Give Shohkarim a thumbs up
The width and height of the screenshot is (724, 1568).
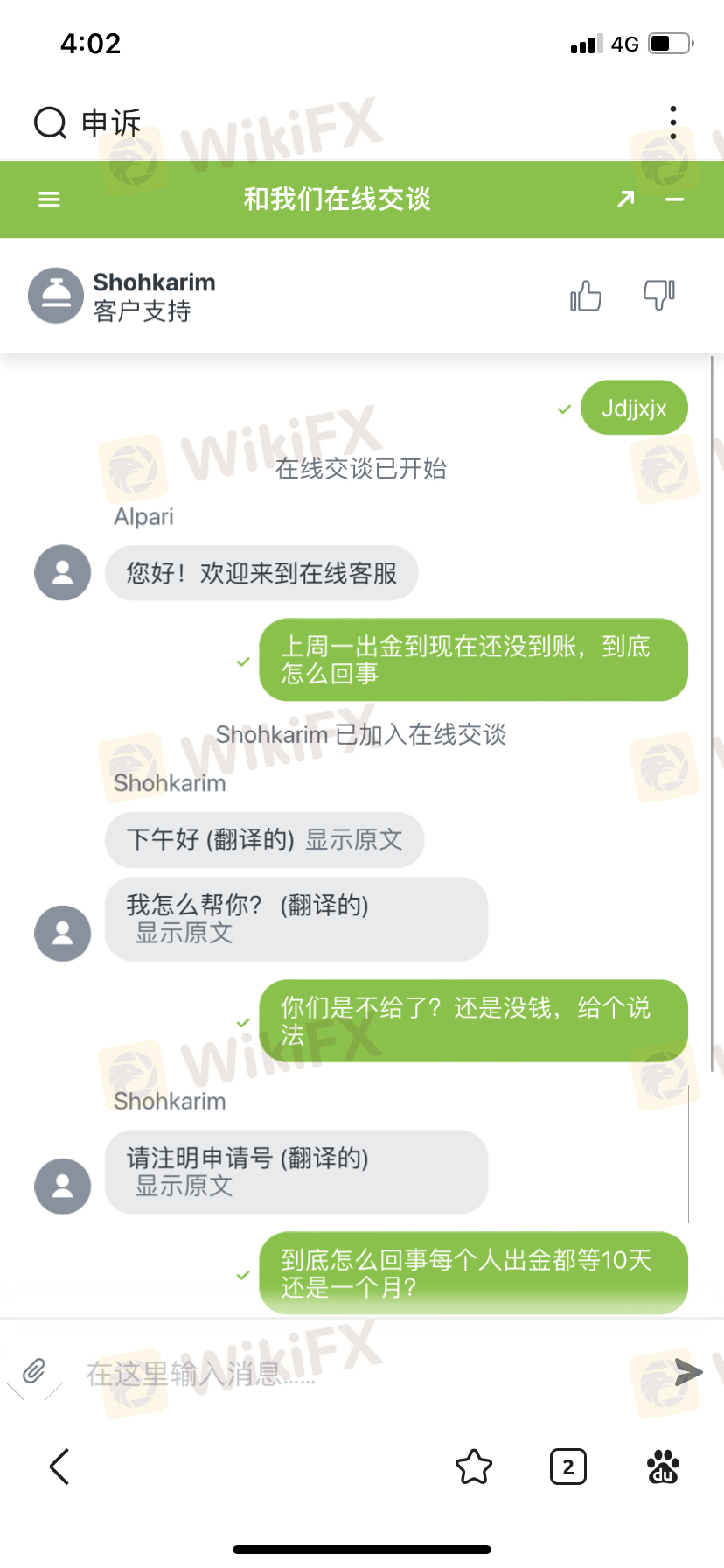[x=585, y=296]
